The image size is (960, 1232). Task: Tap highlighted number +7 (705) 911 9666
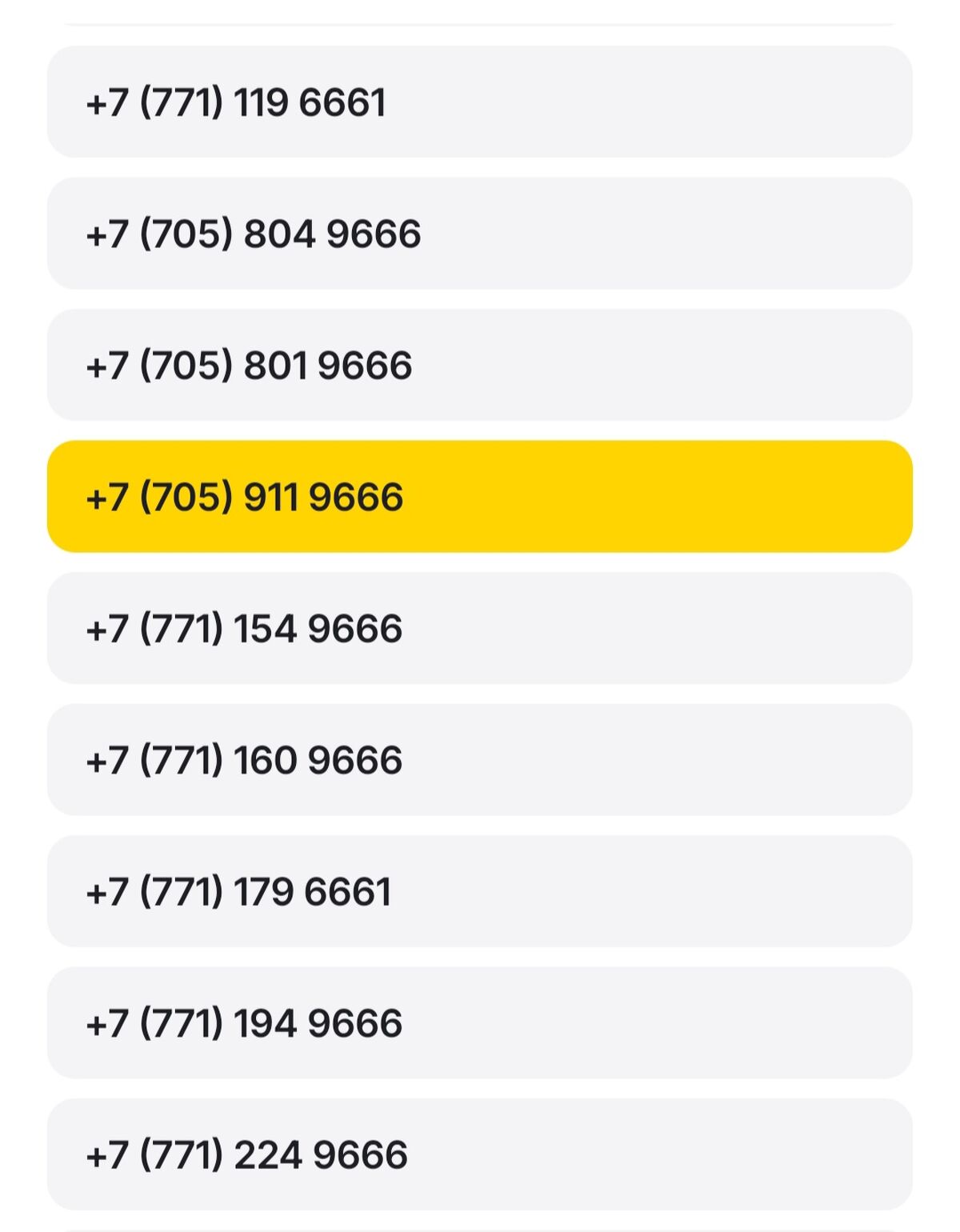point(478,497)
